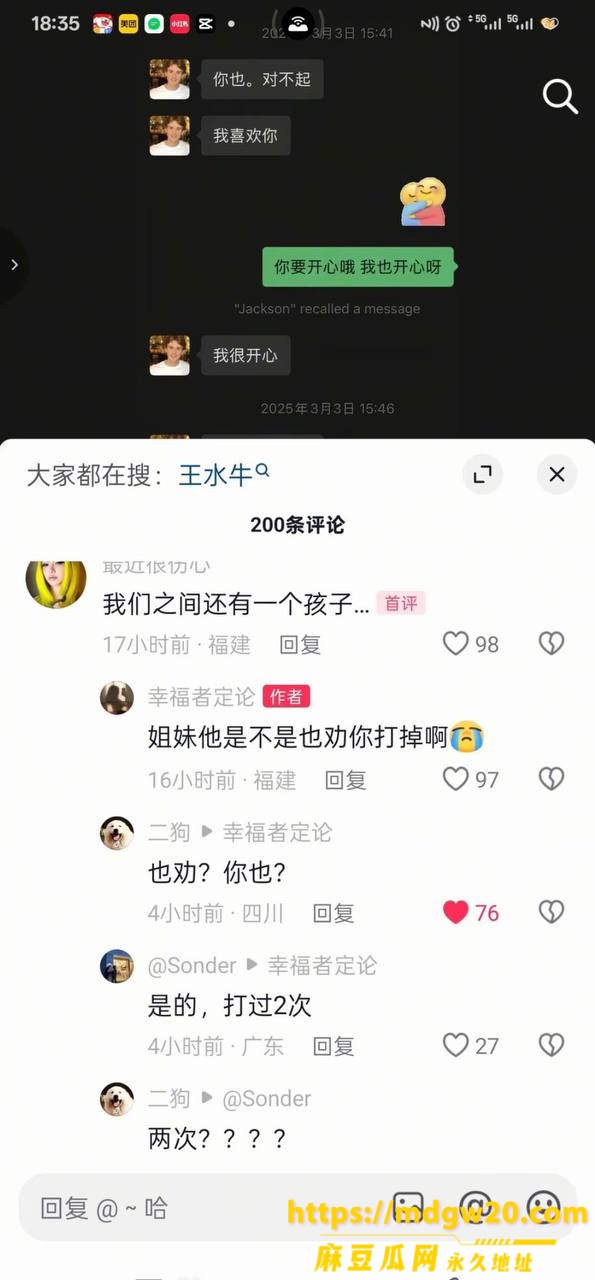Reply to the 17小时前 福建 comment
The image size is (595, 1280).
[x=300, y=645]
